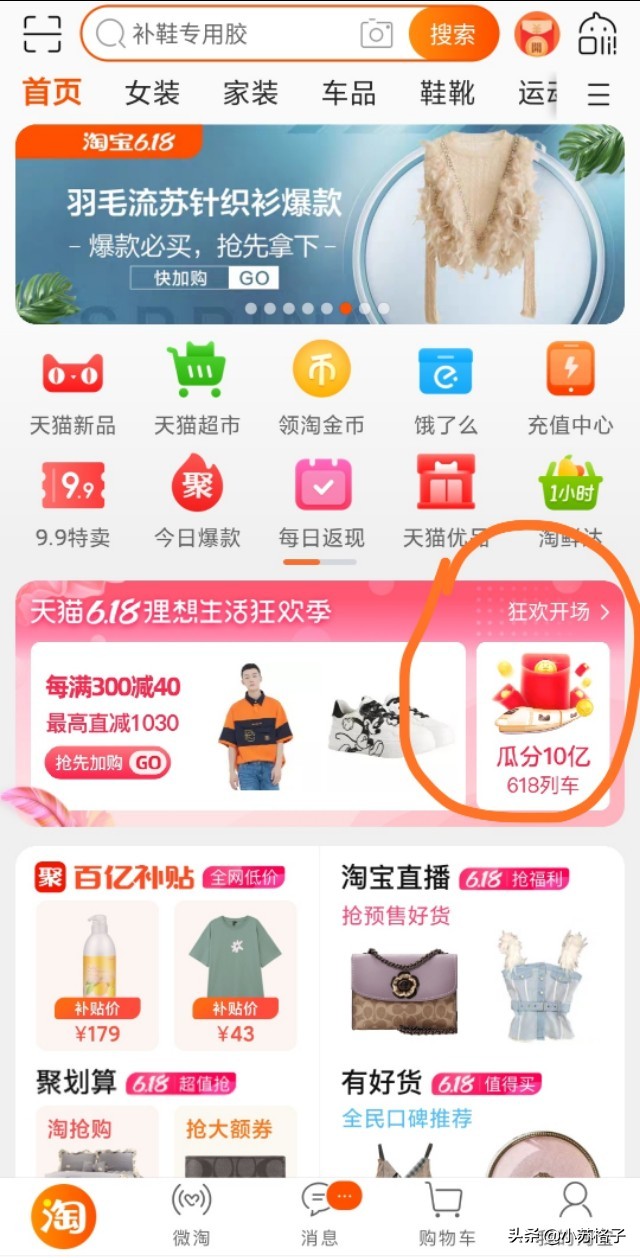Screen dimensions: 640x1258
Task: Open the 羽毛流苏针织衫 banner
Action: (320, 223)
